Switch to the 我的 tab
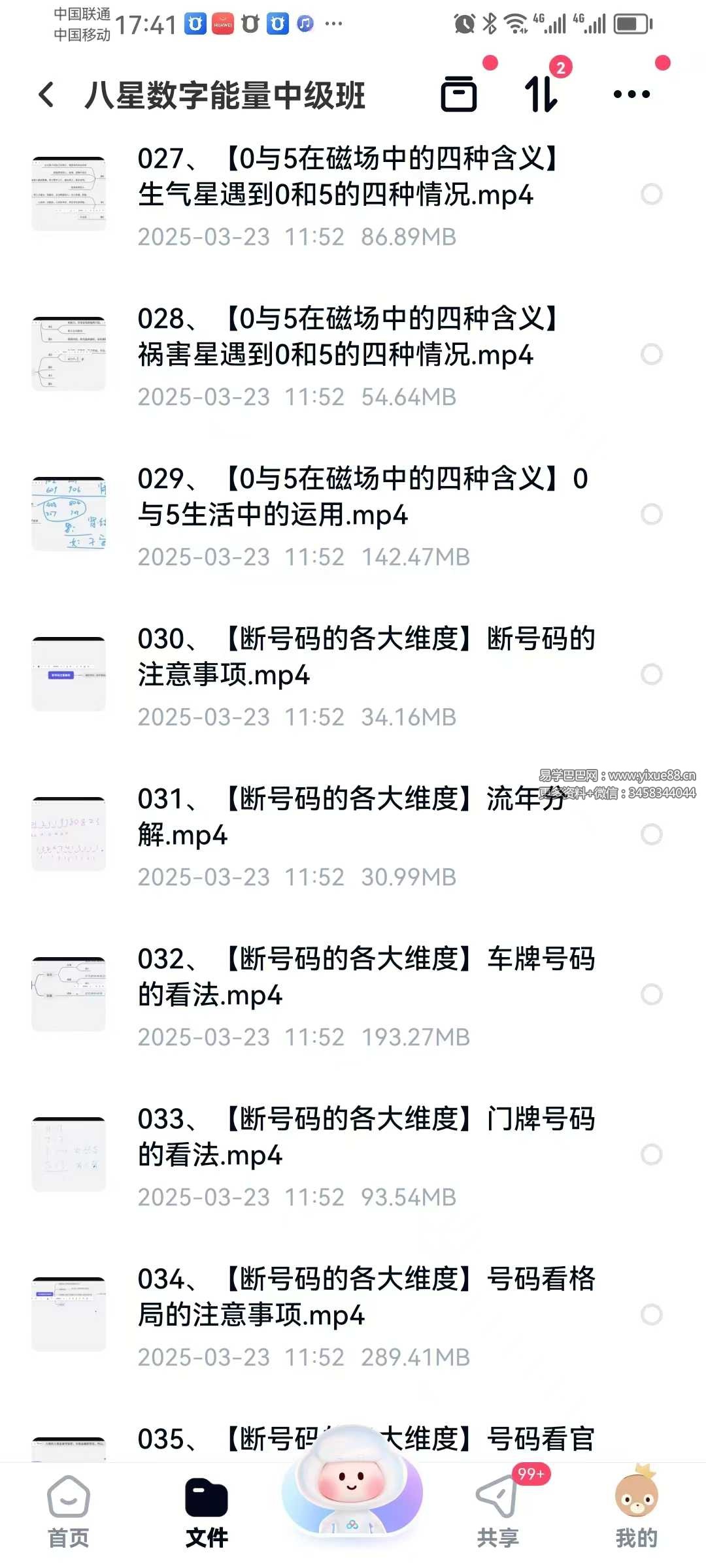Viewport: 706px width, 1568px height. [x=636, y=1511]
